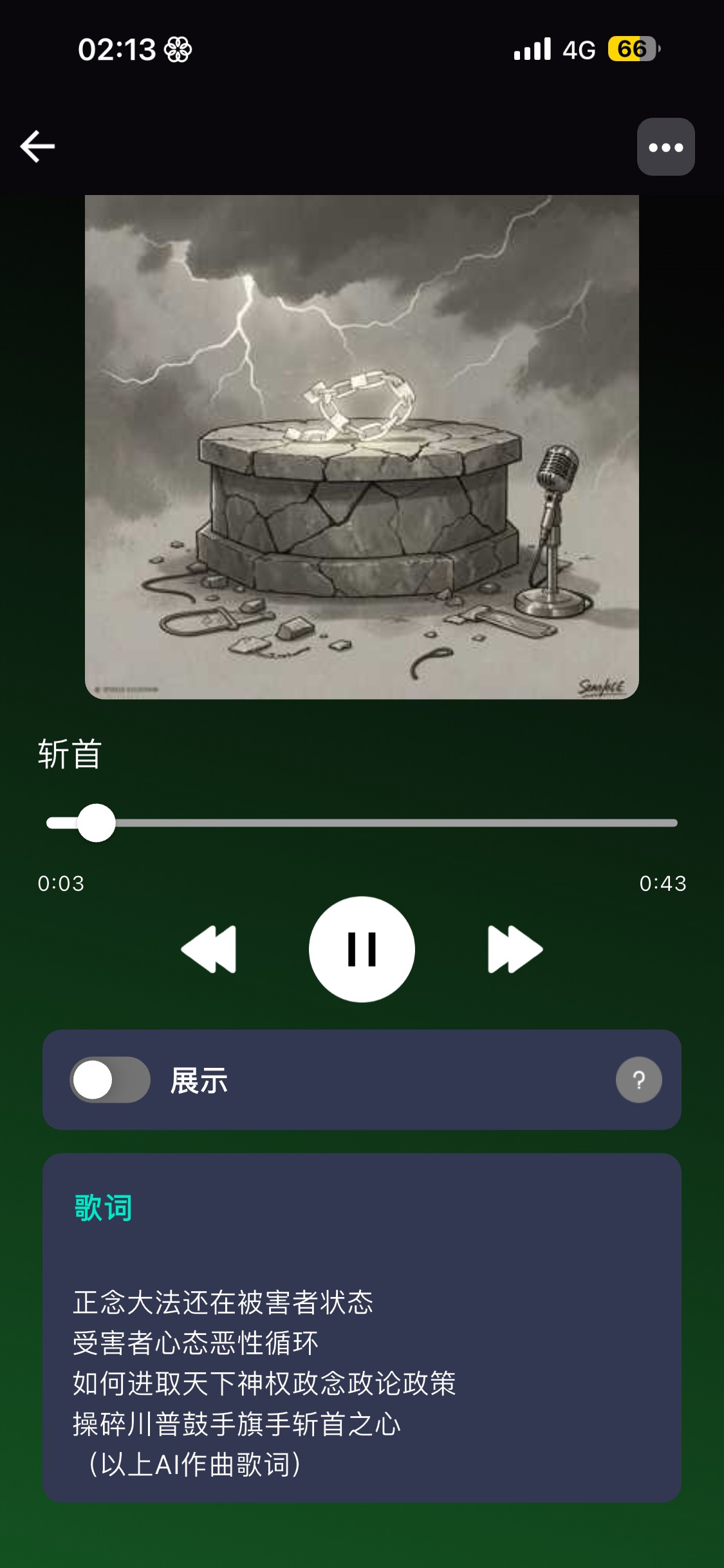
Task: Pause the playing song
Action: pyautogui.click(x=362, y=949)
